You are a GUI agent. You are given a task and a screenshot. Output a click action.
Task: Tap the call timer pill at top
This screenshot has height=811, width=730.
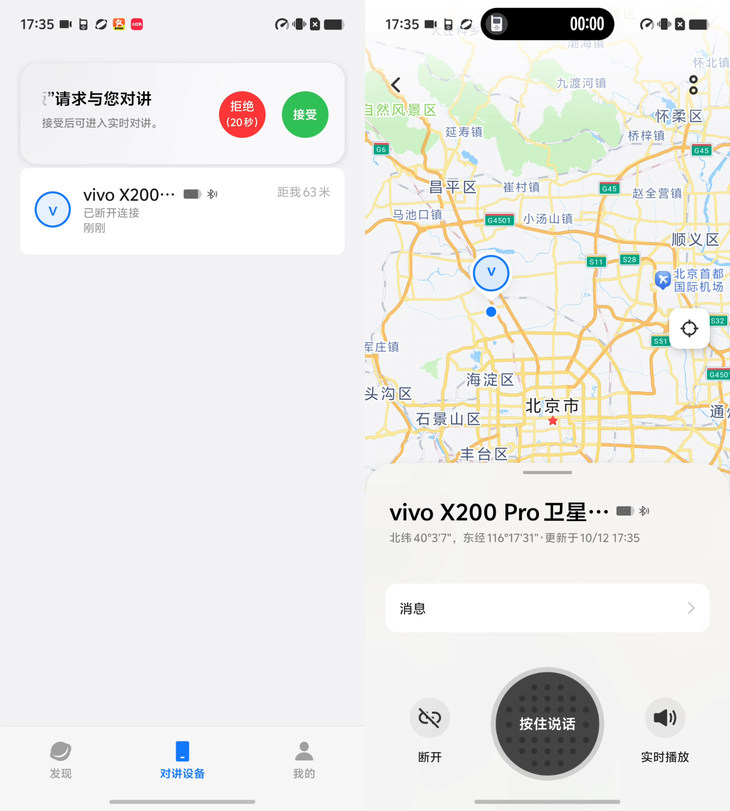(x=547, y=23)
